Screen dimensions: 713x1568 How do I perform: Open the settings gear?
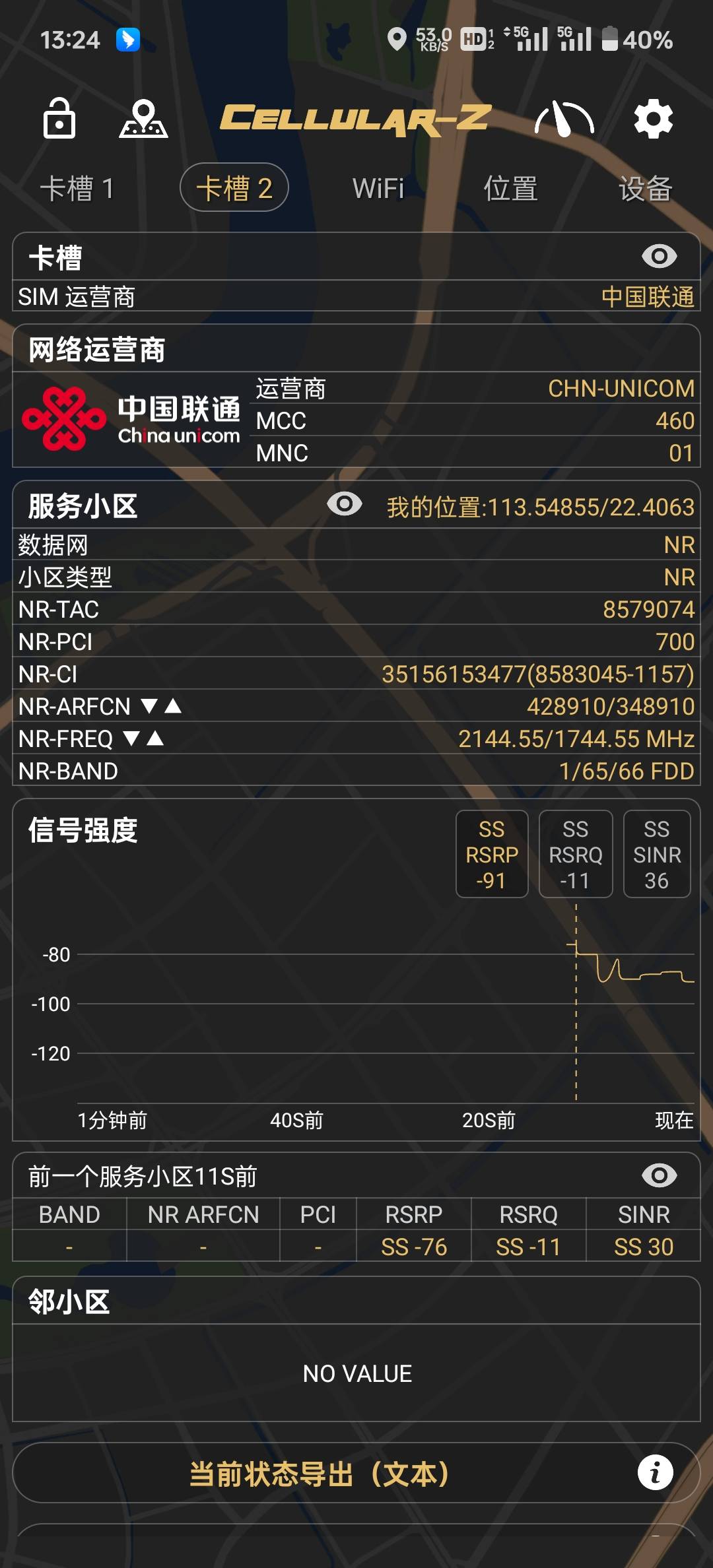pyautogui.click(x=653, y=119)
